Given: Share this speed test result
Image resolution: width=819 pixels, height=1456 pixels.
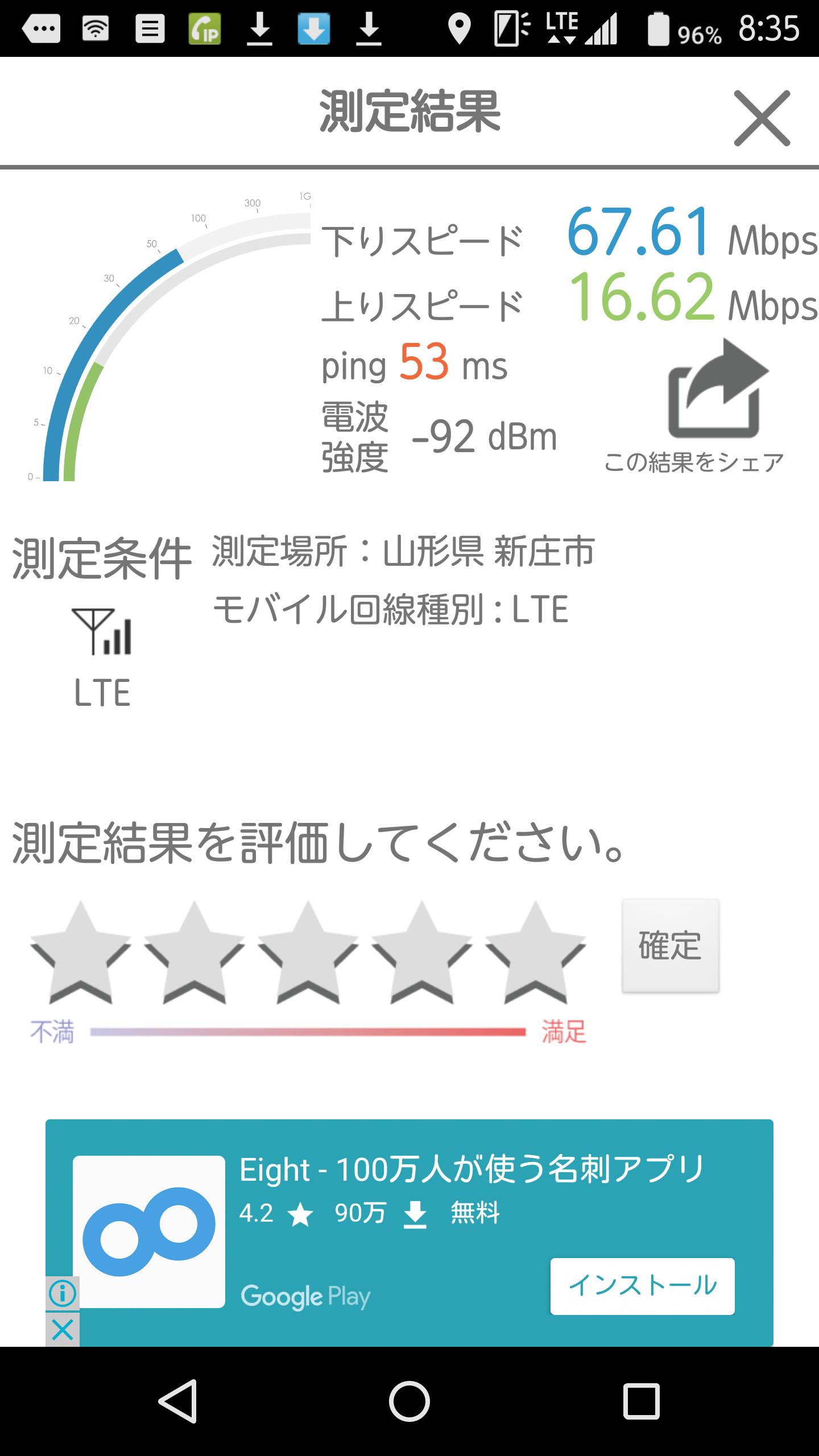Looking at the screenshot, I should [x=718, y=392].
